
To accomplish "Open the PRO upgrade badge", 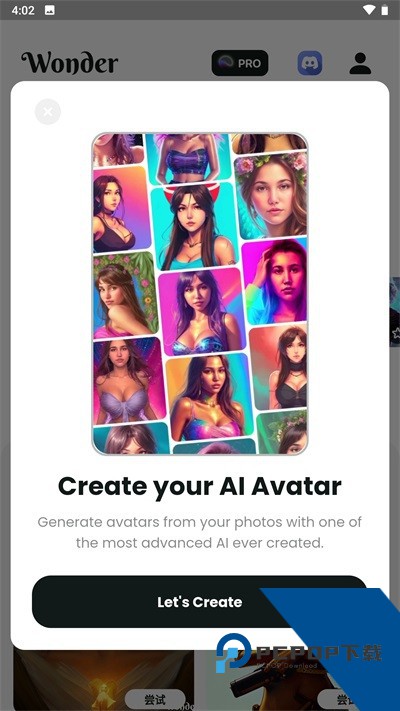I will (240, 63).
